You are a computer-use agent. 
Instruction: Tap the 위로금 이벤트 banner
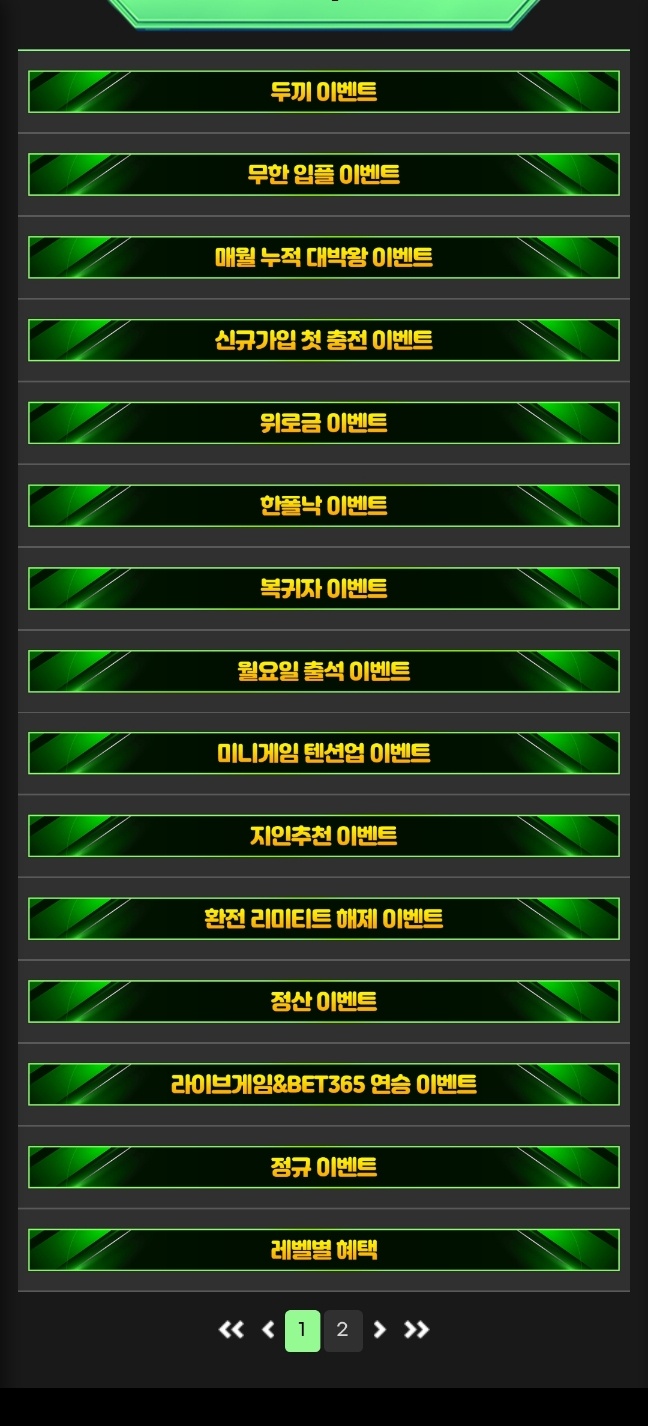coord(323,423)
